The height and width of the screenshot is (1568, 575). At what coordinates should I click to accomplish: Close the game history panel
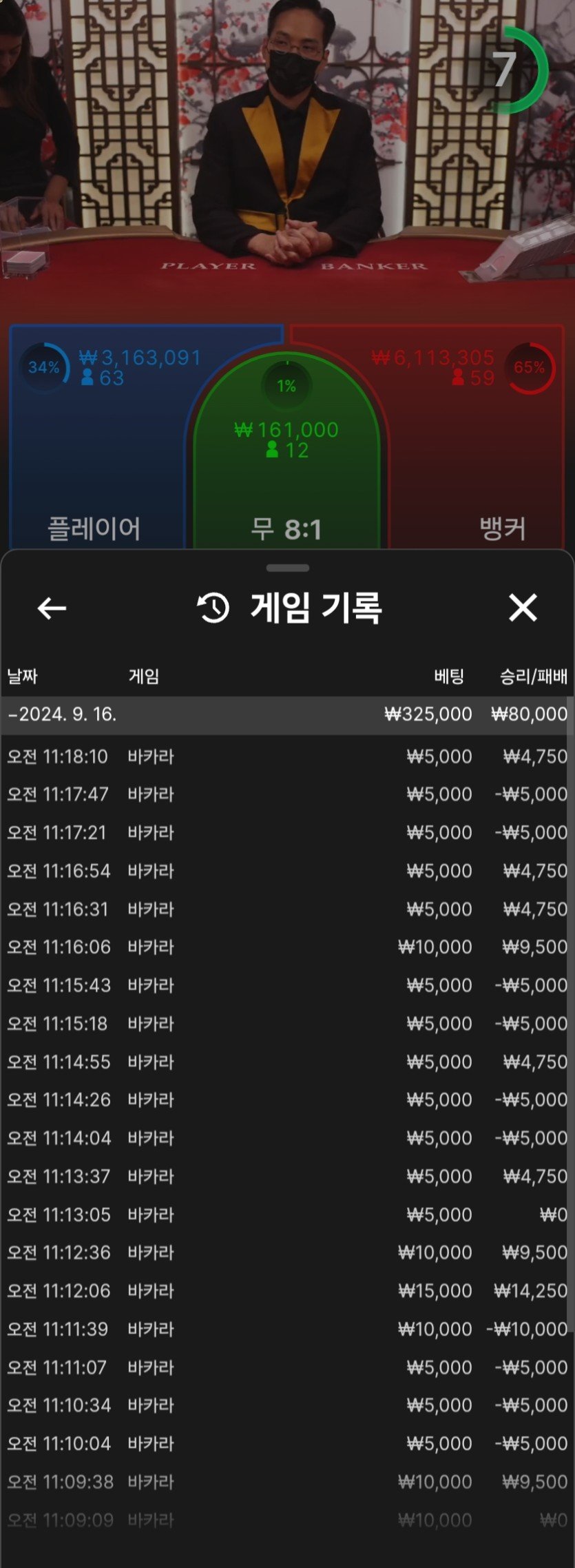click(523, 608)
